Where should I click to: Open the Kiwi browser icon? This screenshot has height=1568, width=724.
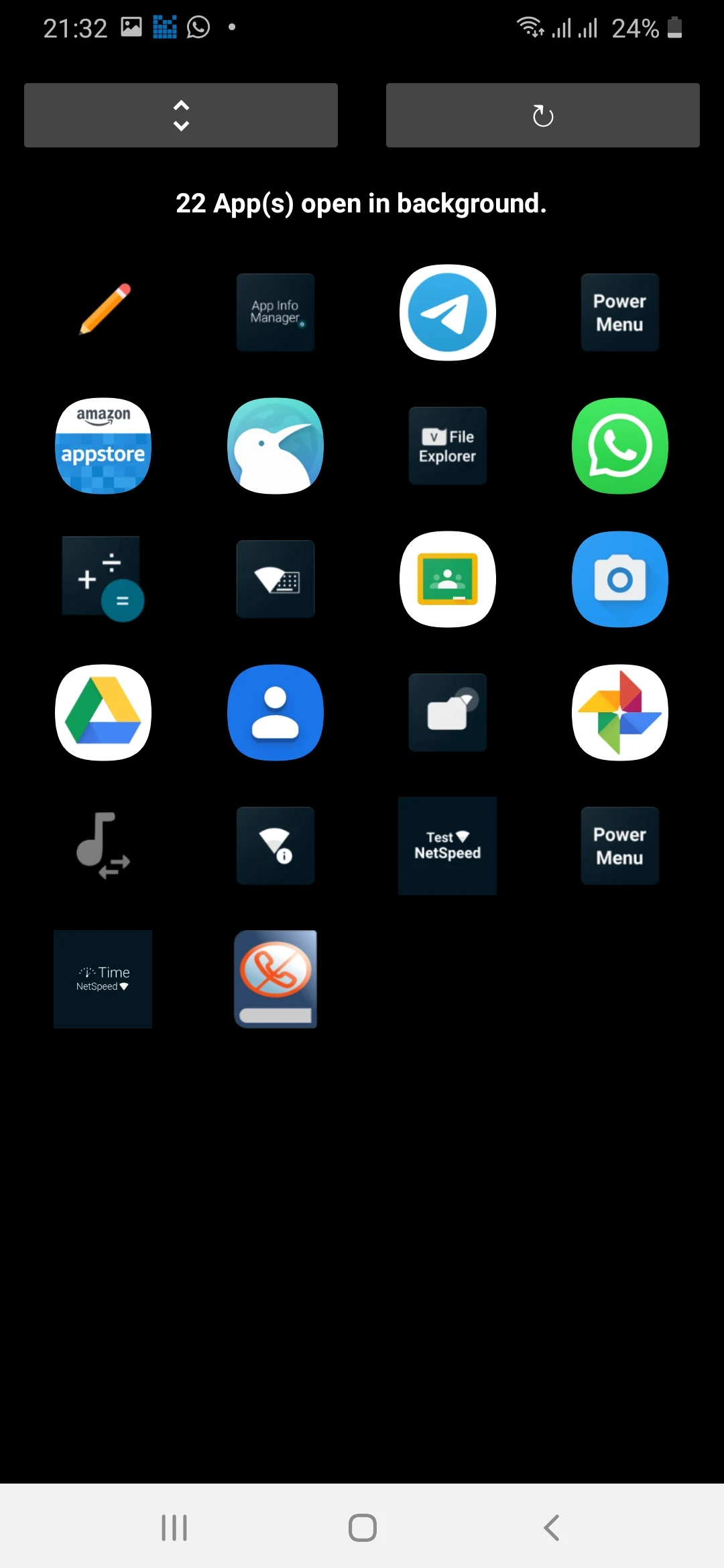tap(276, 446)
